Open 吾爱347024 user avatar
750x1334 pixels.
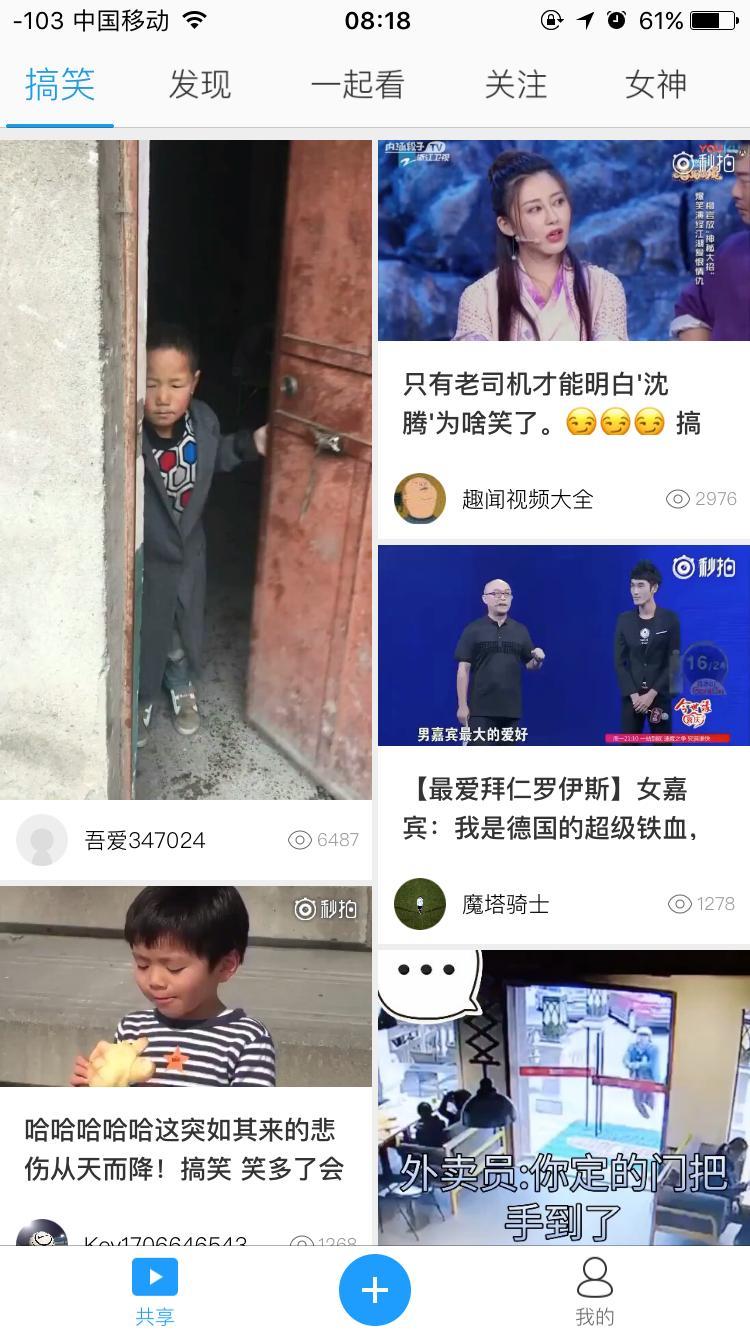pos(42,840)
